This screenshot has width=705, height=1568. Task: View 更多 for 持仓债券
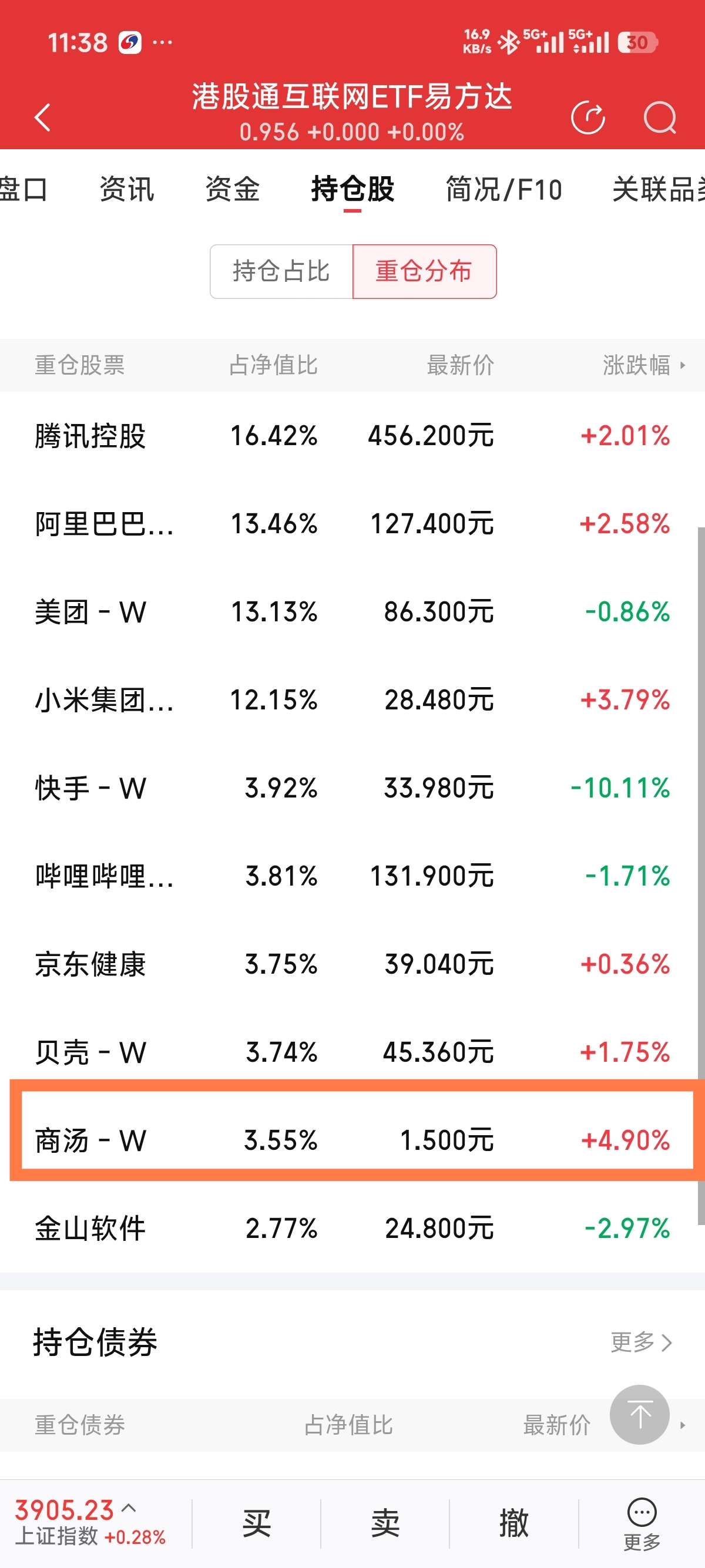click(x=642, y=1341)
